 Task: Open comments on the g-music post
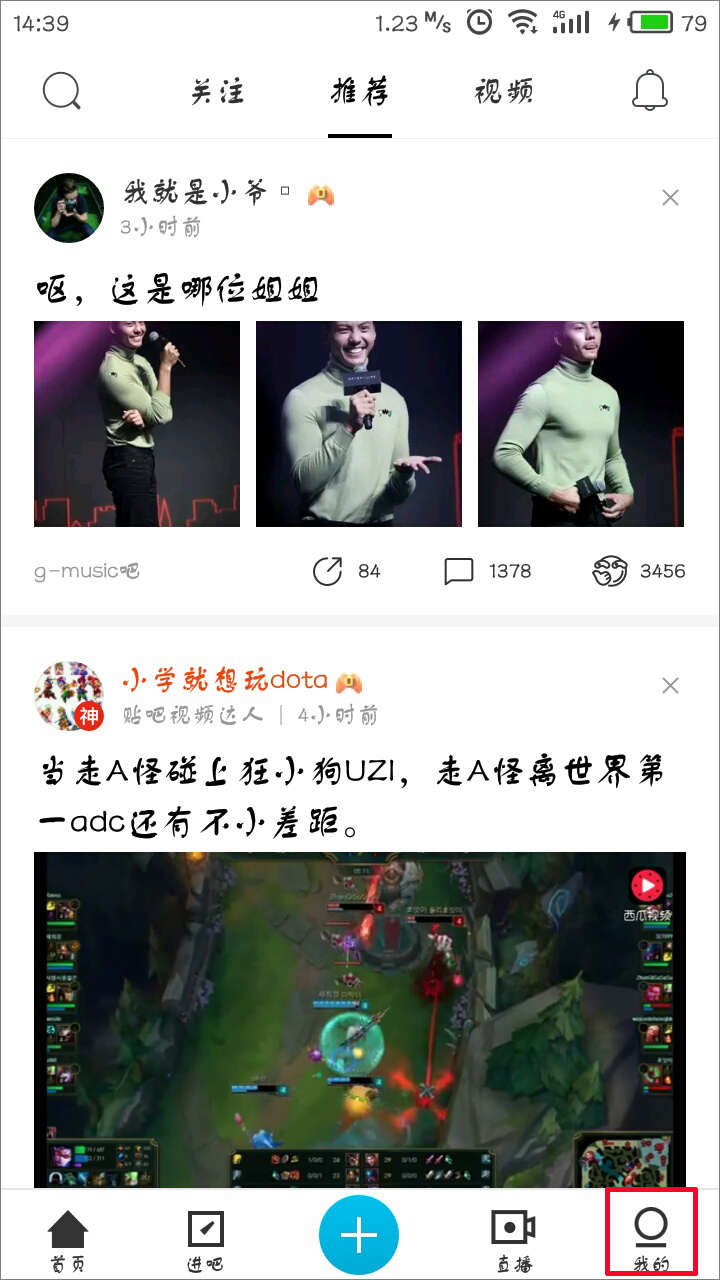pyautogui.click(x=460, y=570)
